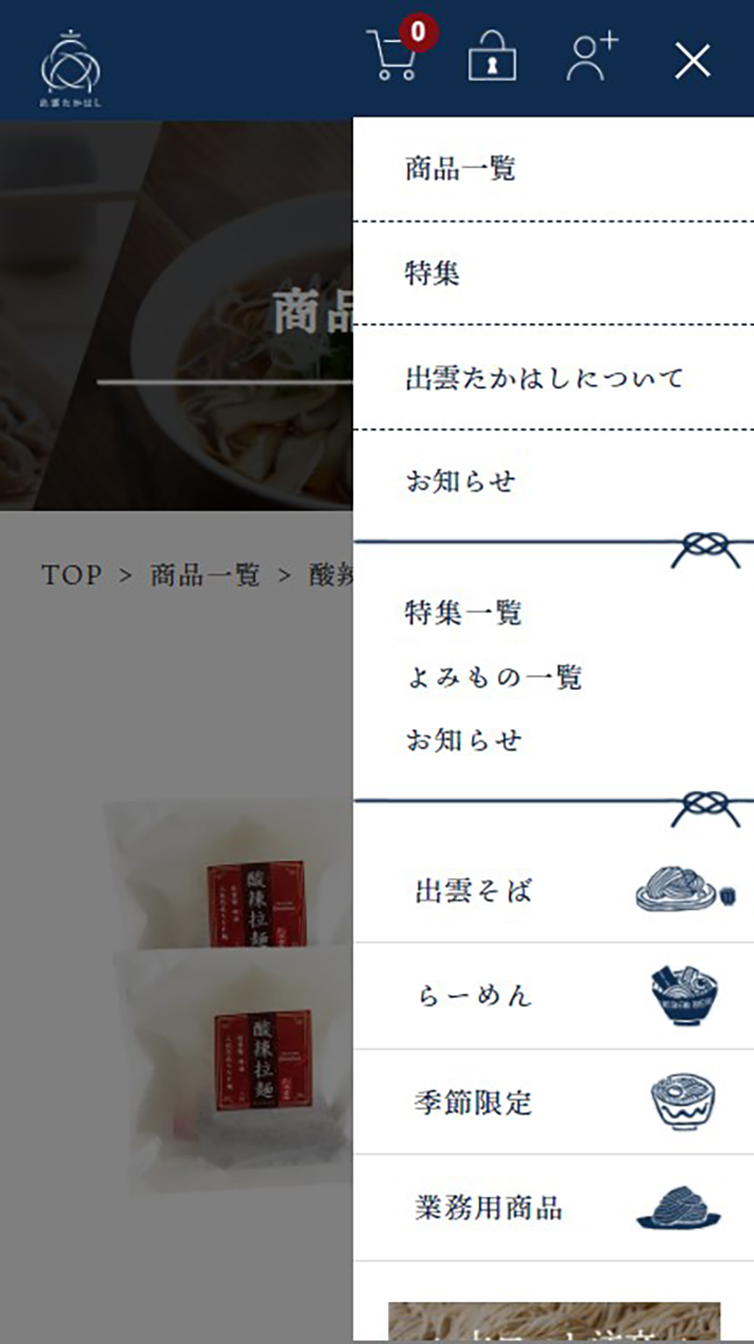The width and height of the screenshot is (754, 1344).
Task: Open 商品一覧 in the menu
Action: pyautogui.click(x=460, y=169)
